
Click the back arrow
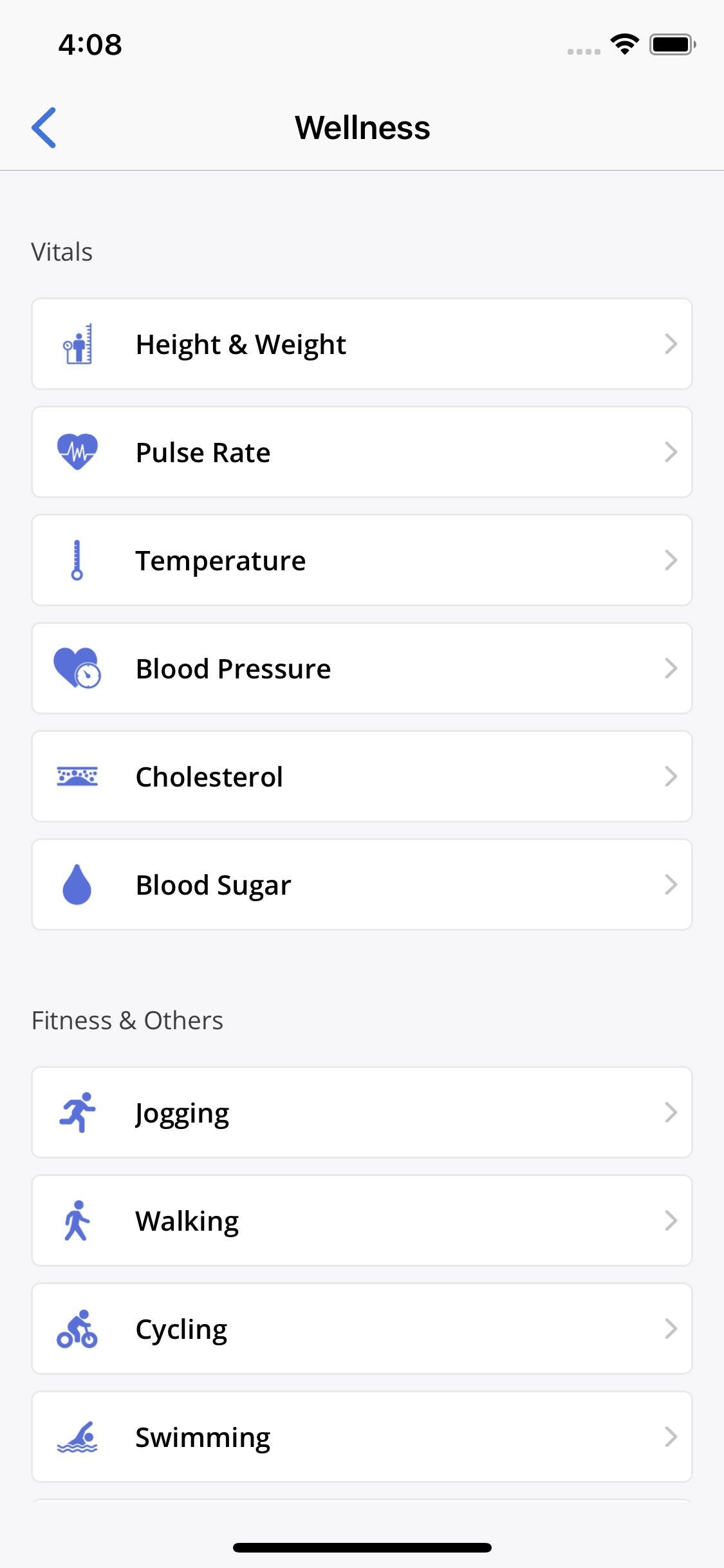click(44, 127)
